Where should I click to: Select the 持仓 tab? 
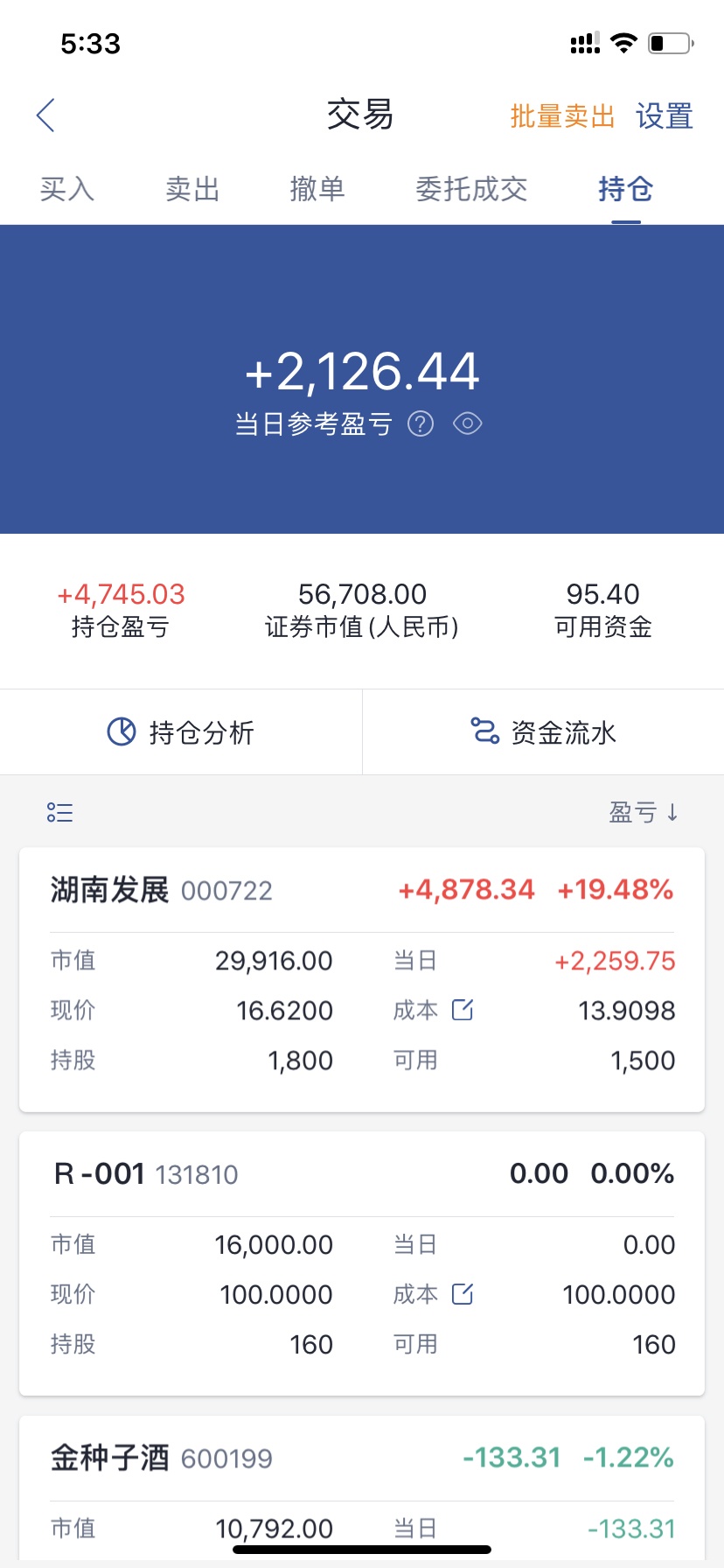[x=626, y=189]
